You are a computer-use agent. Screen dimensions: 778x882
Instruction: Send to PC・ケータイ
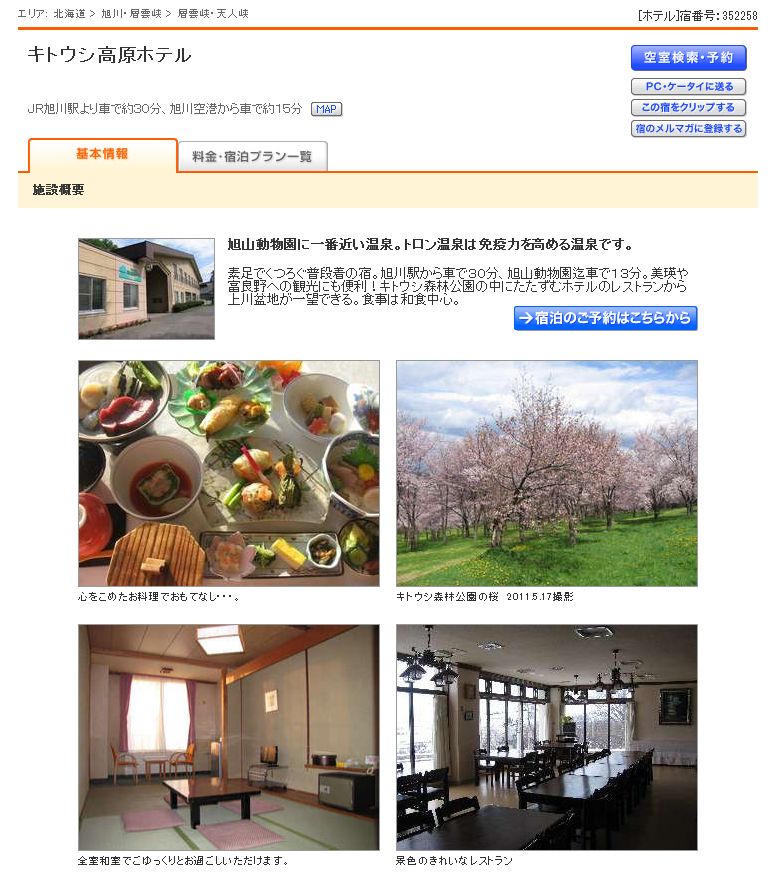688,87
